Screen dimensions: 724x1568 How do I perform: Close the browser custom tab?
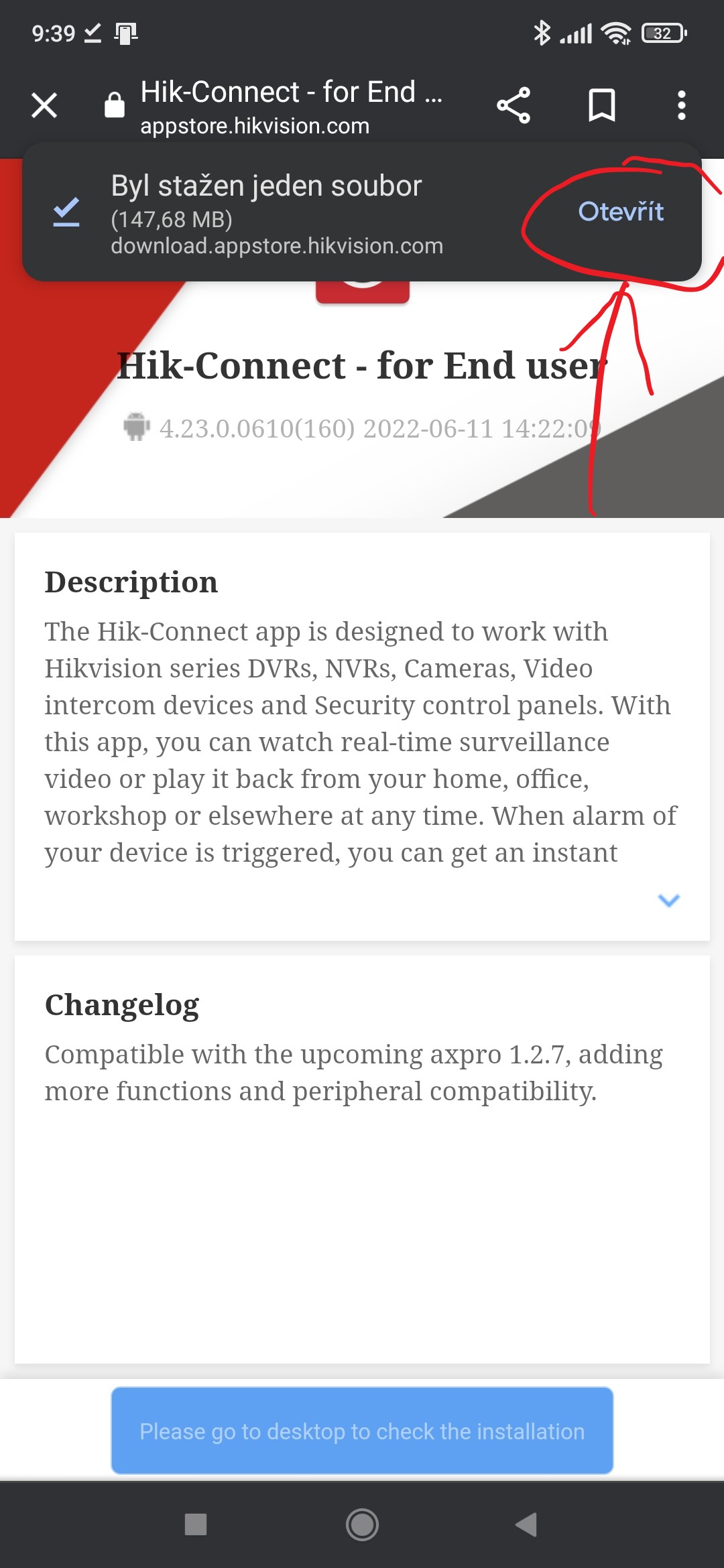click(44, 105)
